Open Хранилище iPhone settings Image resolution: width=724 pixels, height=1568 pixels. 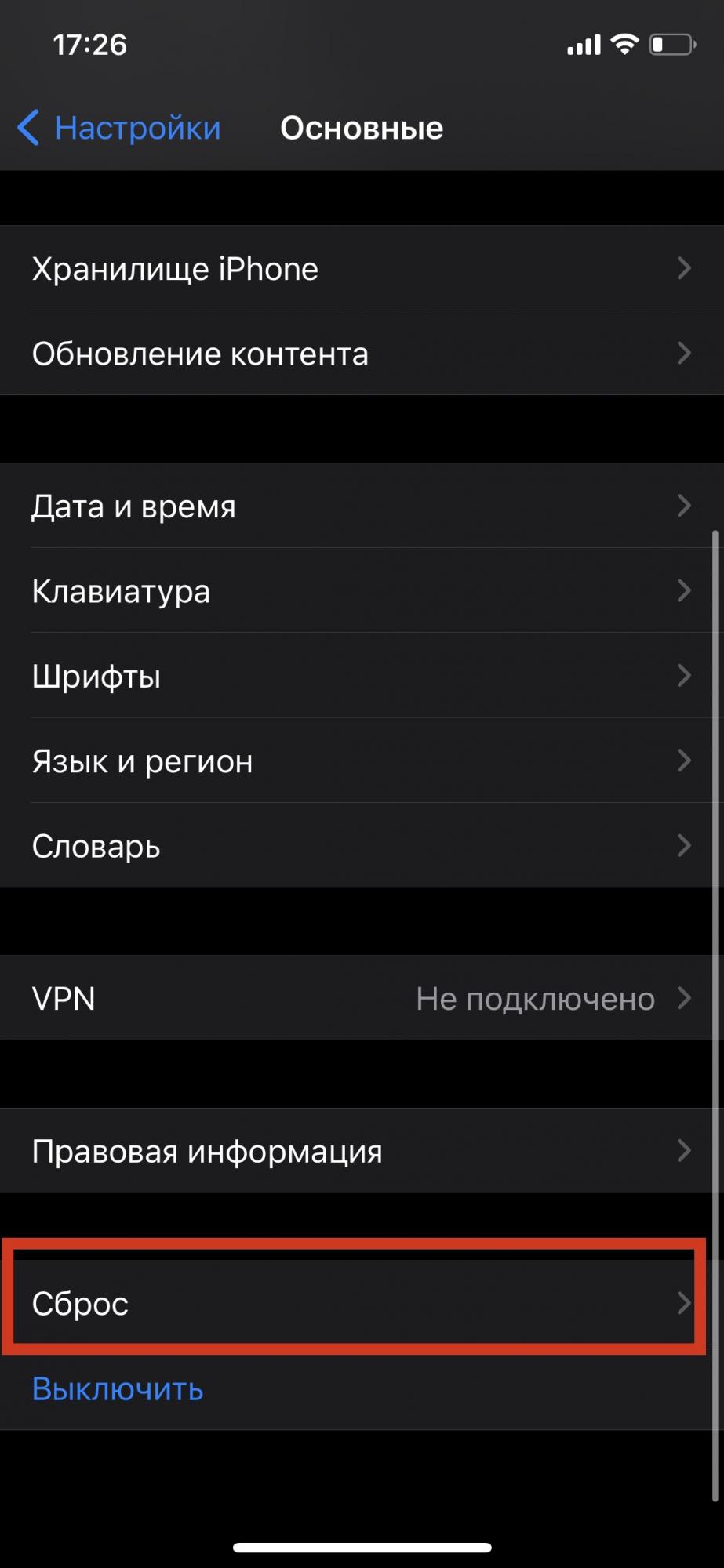pos(175,268)
